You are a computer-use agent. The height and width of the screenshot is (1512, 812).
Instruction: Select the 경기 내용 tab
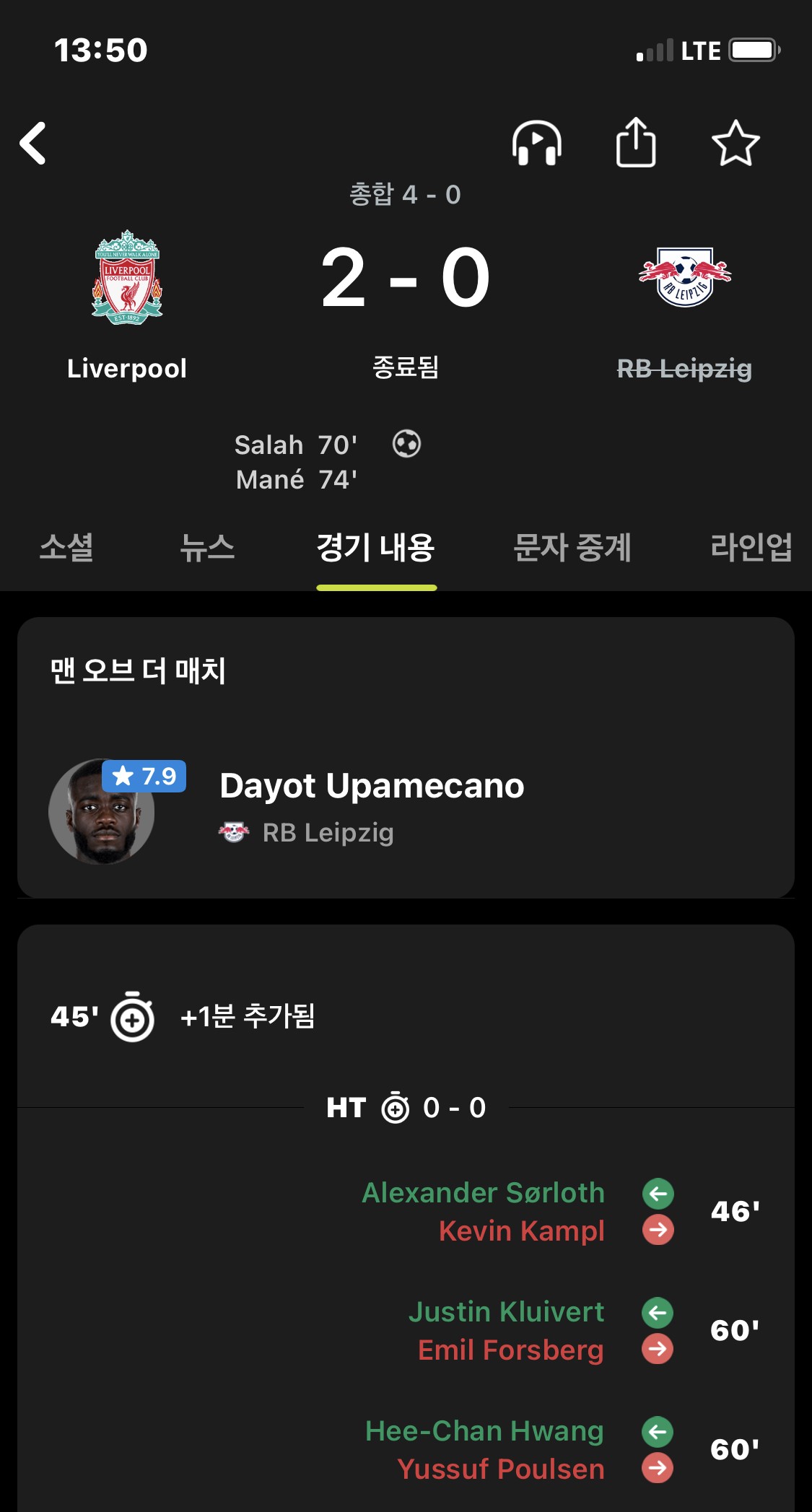[x=376, y=547]
